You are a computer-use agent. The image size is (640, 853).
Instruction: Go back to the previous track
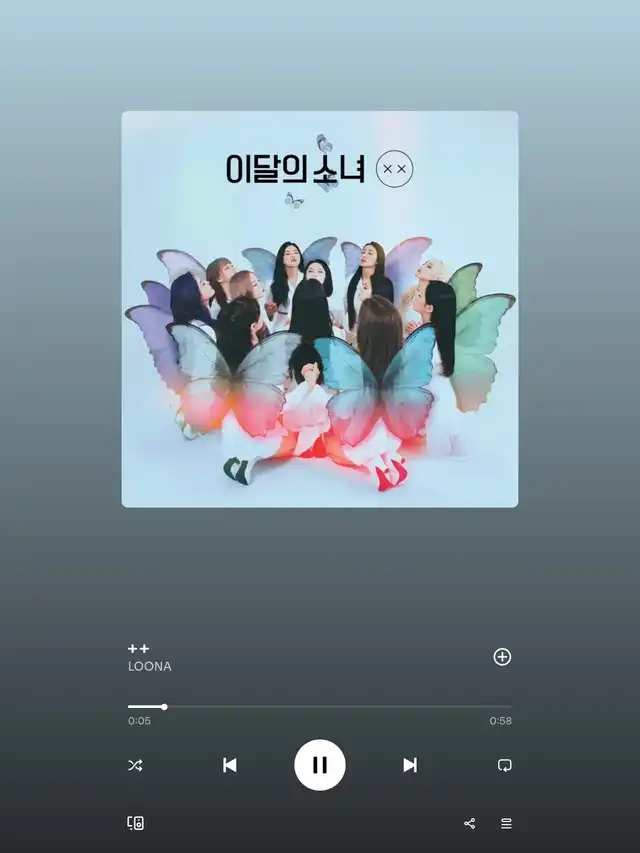(230, 765)
